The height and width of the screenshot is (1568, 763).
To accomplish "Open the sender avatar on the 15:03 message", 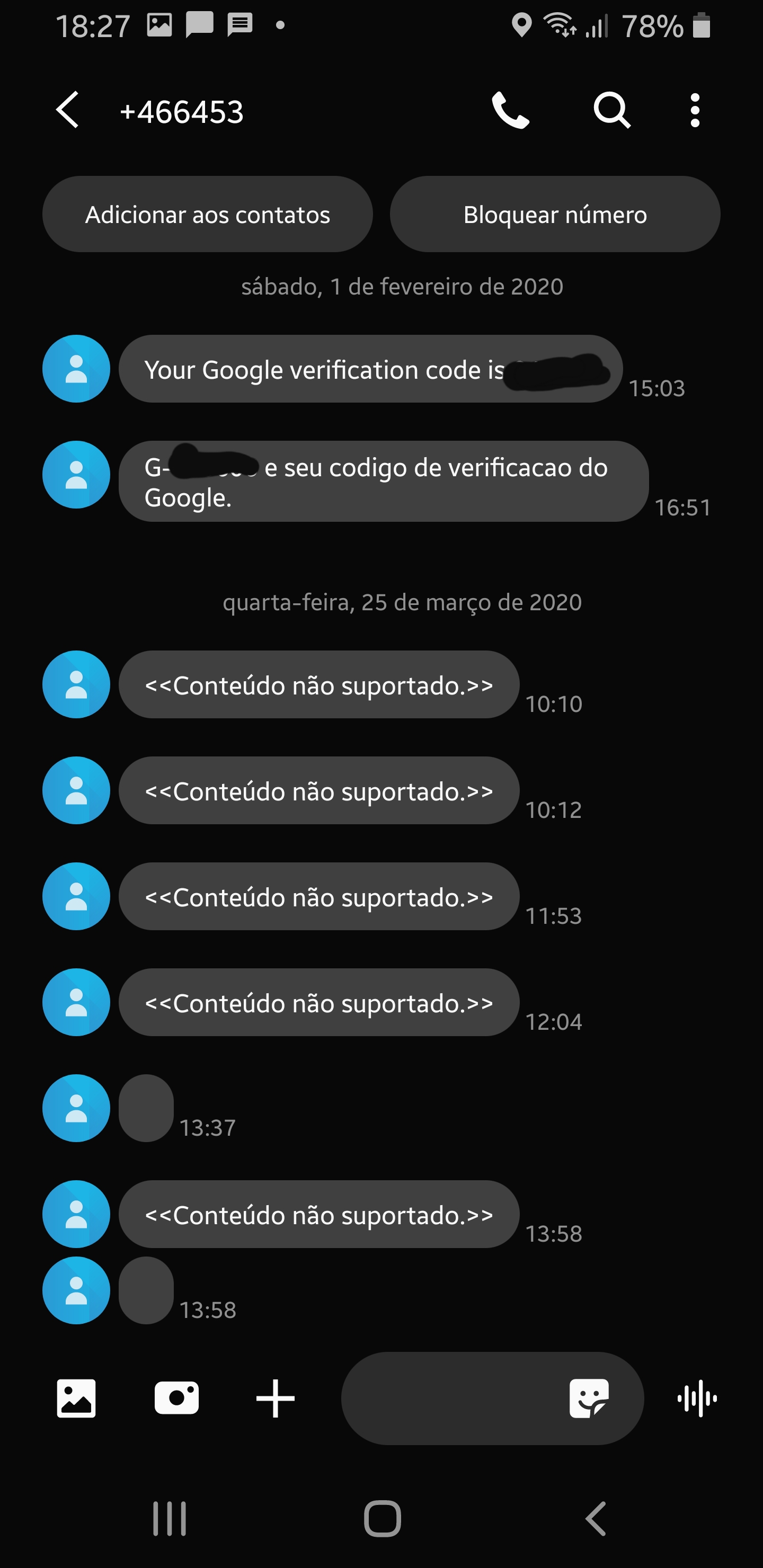I will pyautogui.click(x=76, y=368).
